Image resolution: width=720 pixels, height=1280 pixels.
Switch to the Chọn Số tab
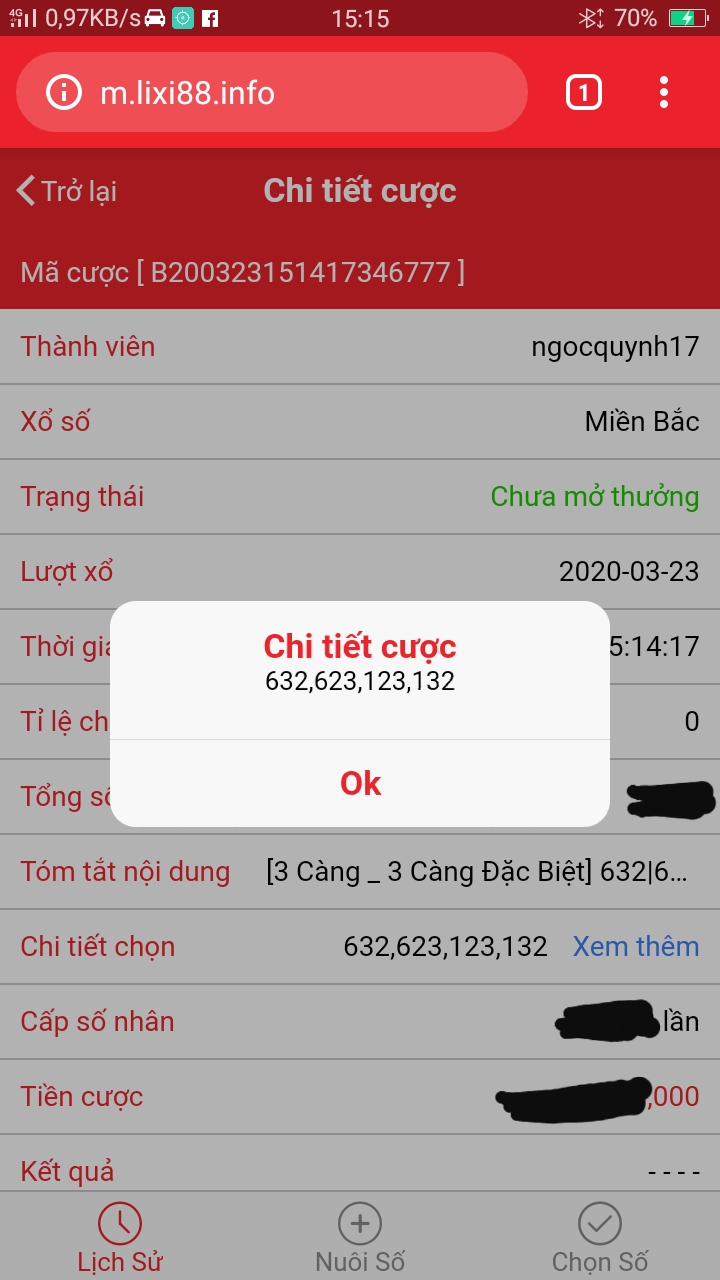coord(600,1238)
